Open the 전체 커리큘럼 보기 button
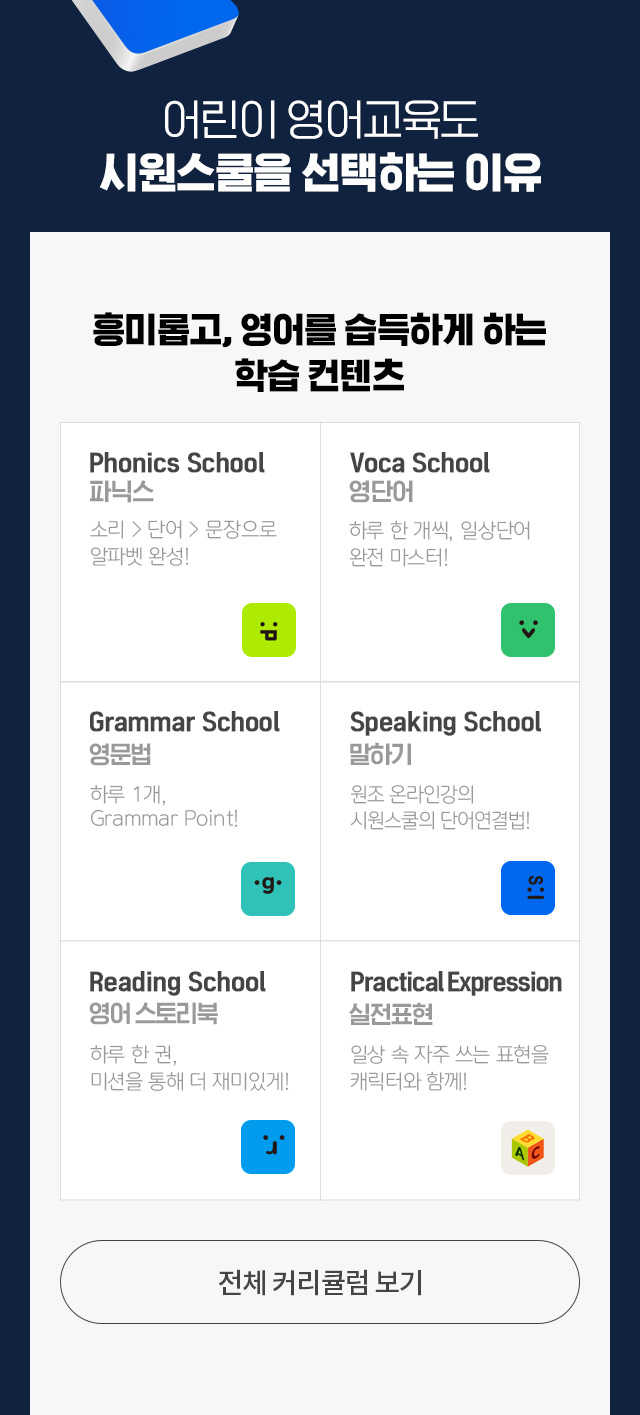The height and width of the screenshot is (1415, 640). [x=320, y=1282]
